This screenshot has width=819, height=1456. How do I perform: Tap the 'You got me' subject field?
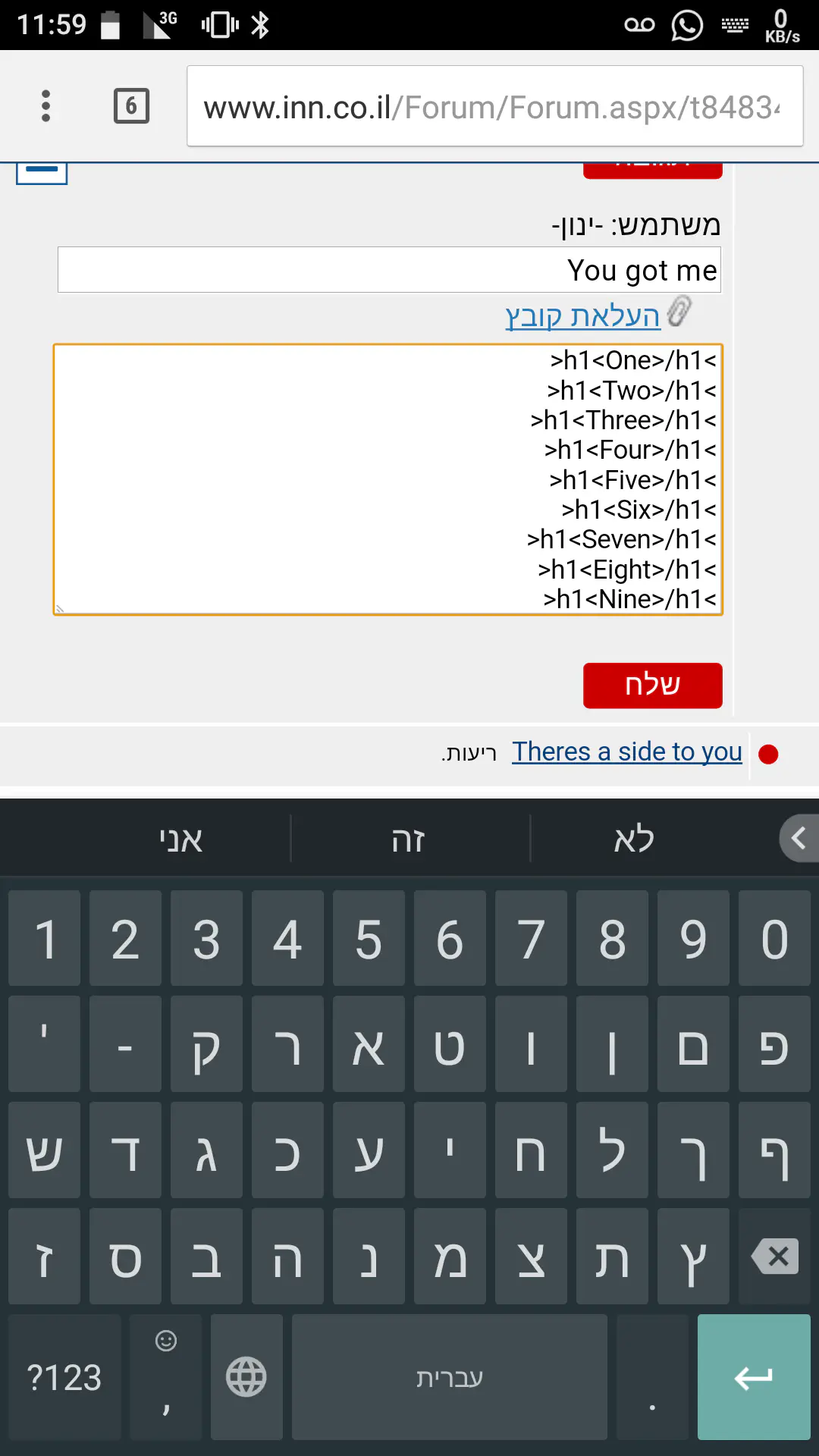click(388, 270)
